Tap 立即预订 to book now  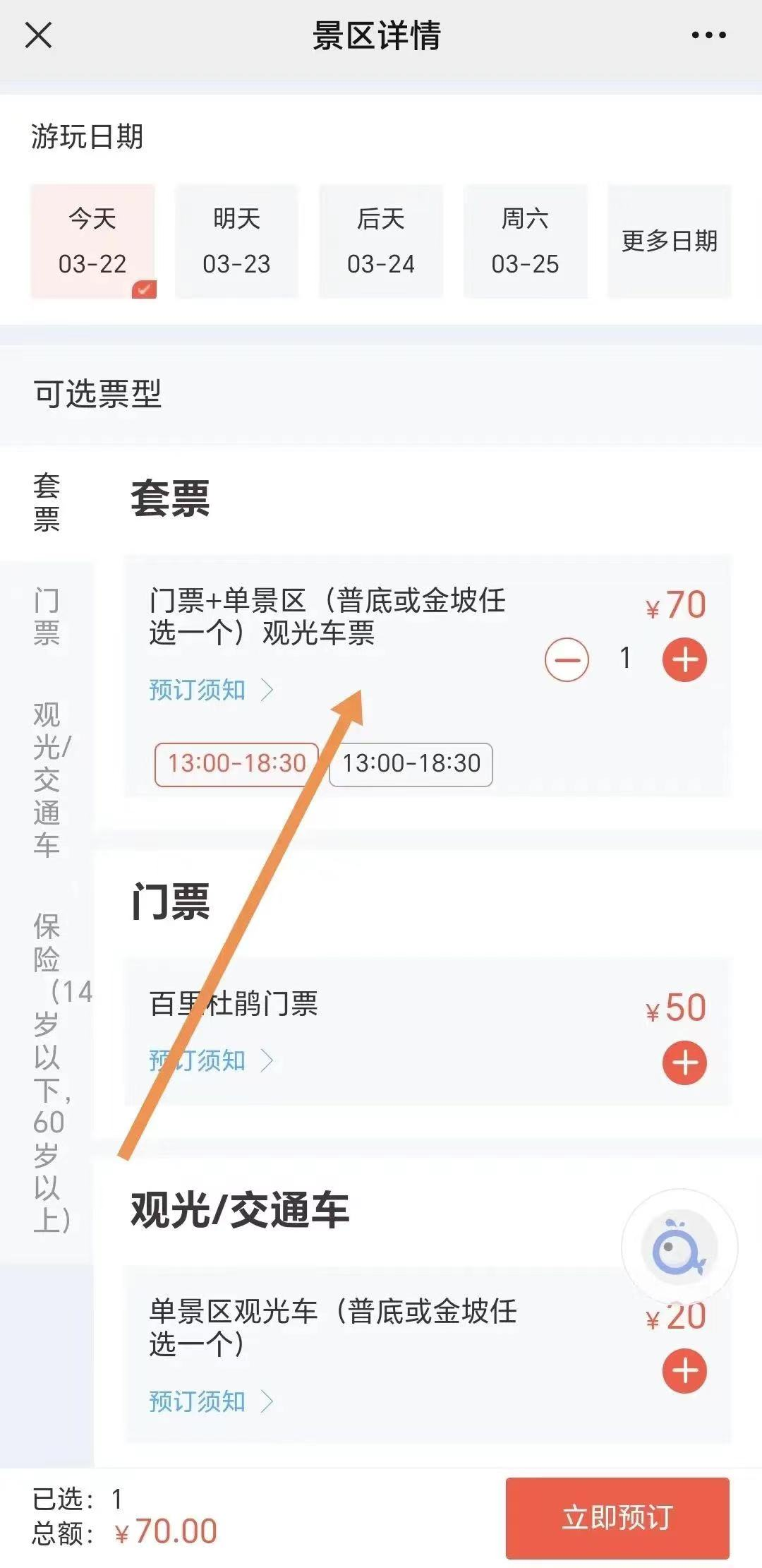(x=617, y=1518)
